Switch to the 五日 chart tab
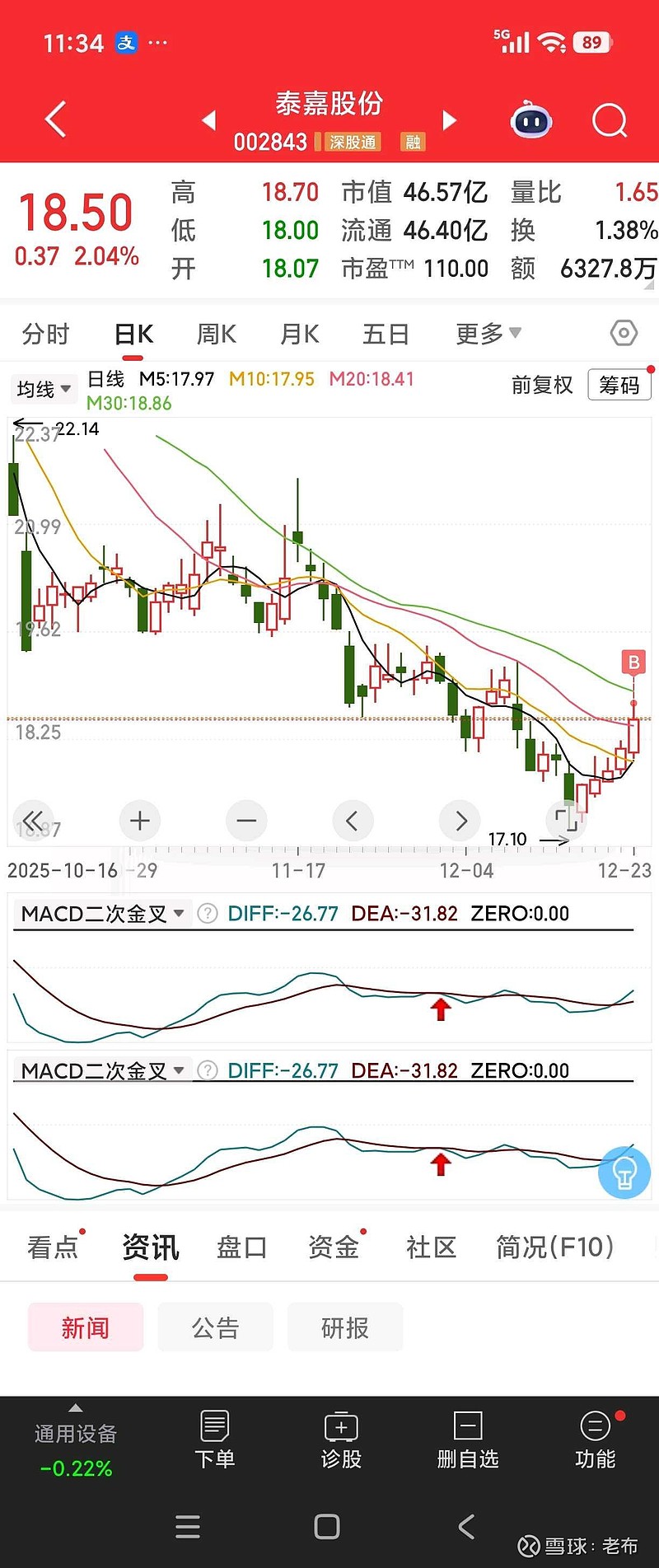Image resolution: width=659 pixels, height=1568 pixels. pyautogui.click(x=386, y=335)
